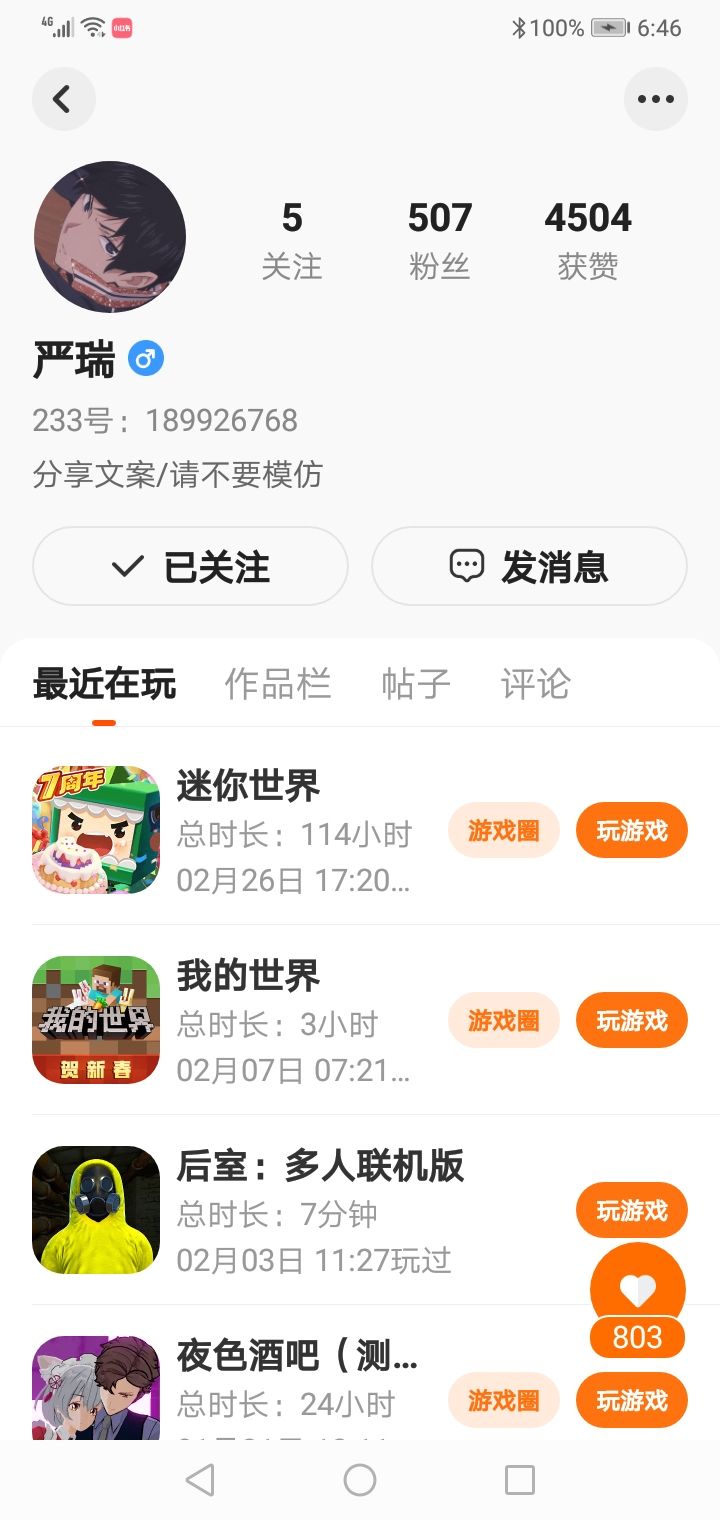Switch to the 评论 tab
The image size is (720, 1520).
pyautogui.click(x=535, y=684)
